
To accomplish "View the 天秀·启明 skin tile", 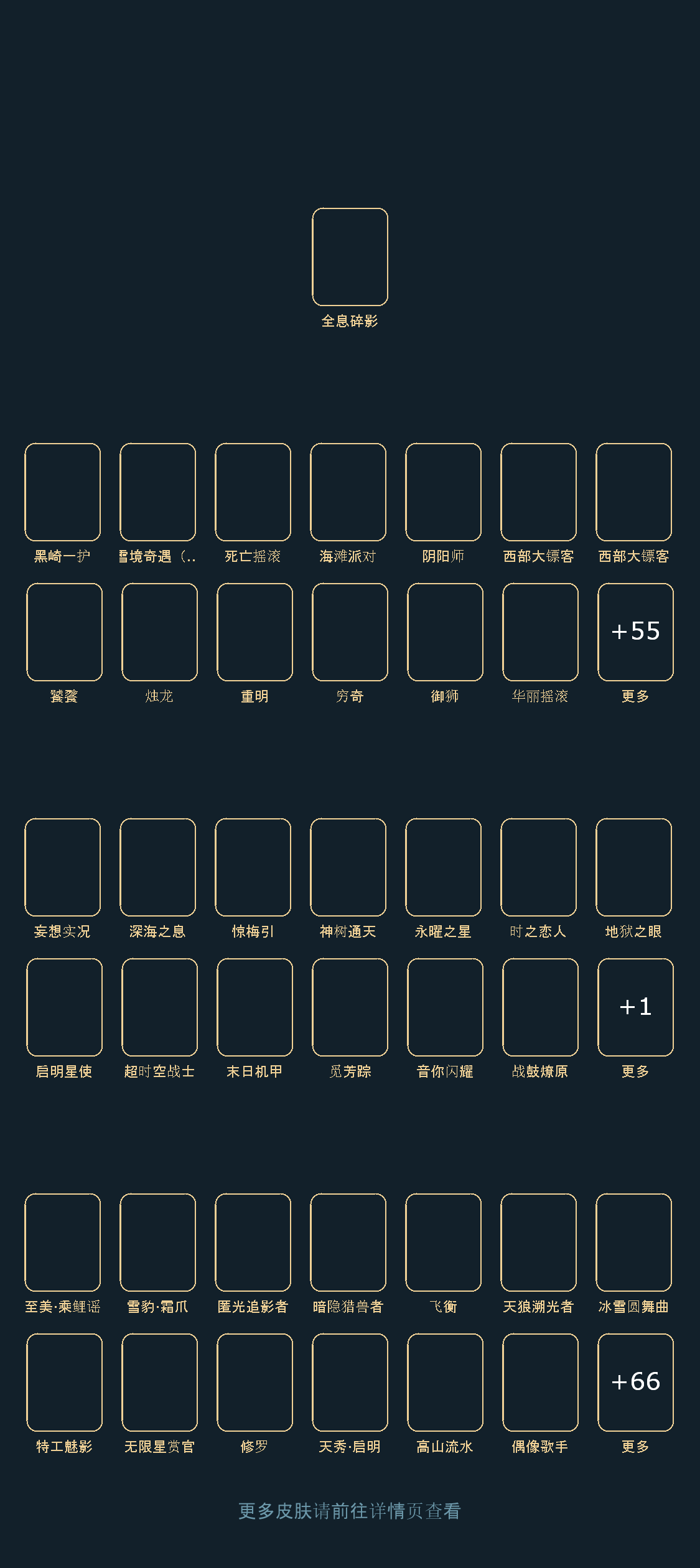I will 350,1383.
